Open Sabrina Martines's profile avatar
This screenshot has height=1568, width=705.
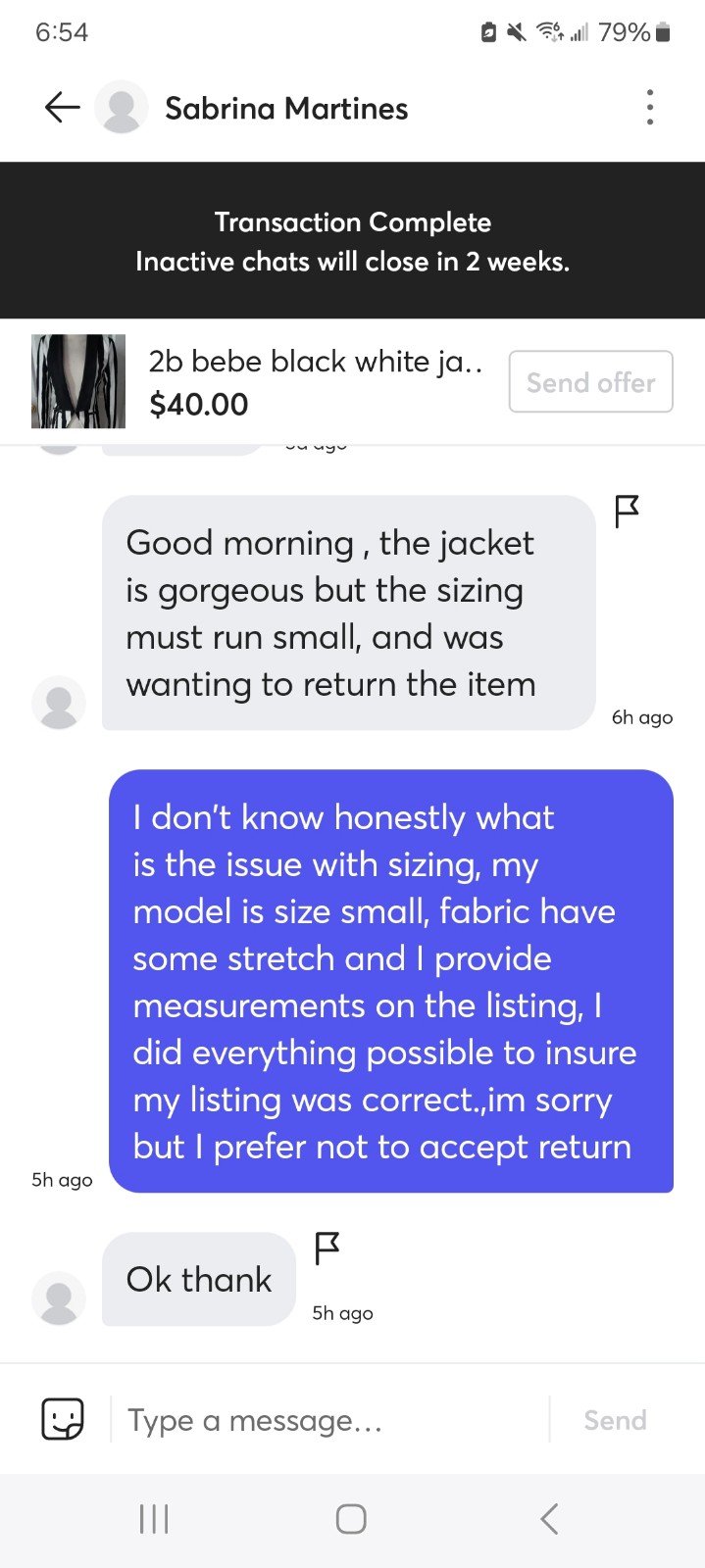coord(122,107)
